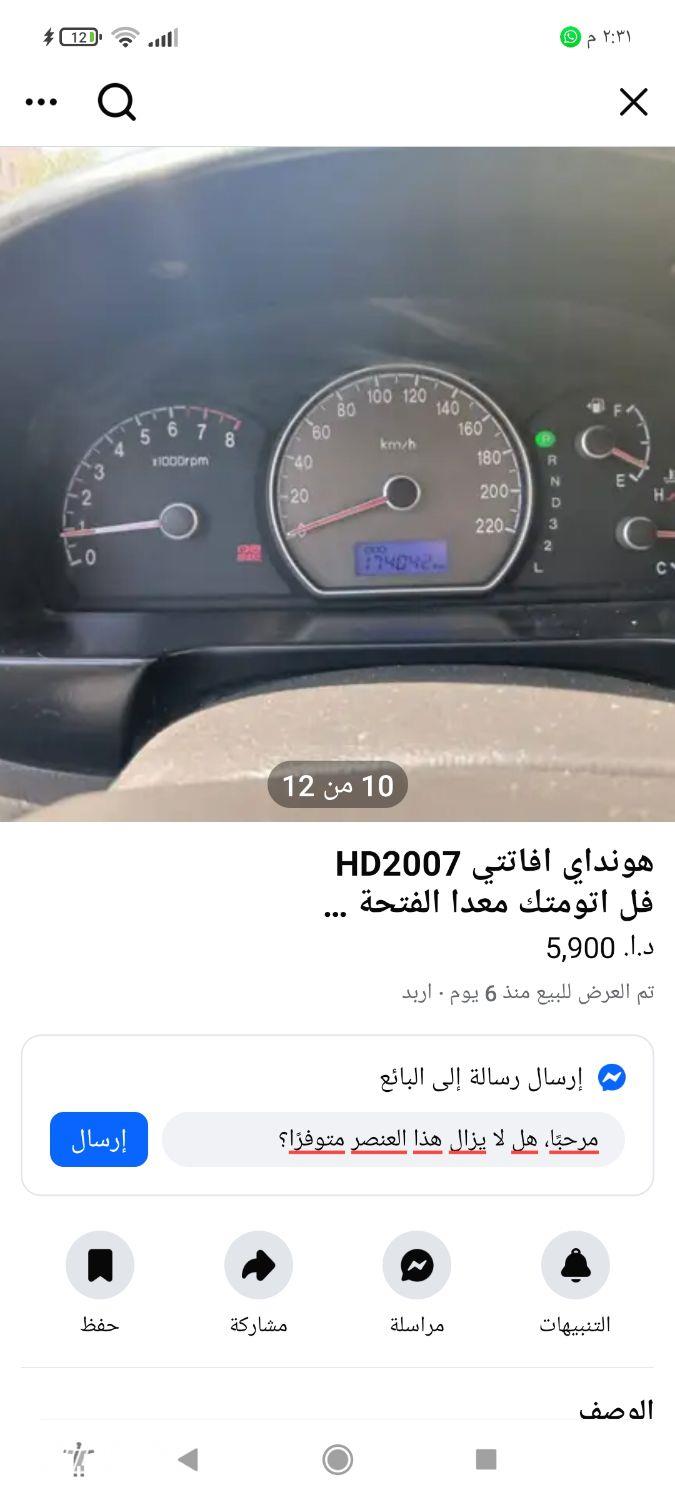Open search from the top bar
The image size is (675, 1500).
(x=117, y=102)
